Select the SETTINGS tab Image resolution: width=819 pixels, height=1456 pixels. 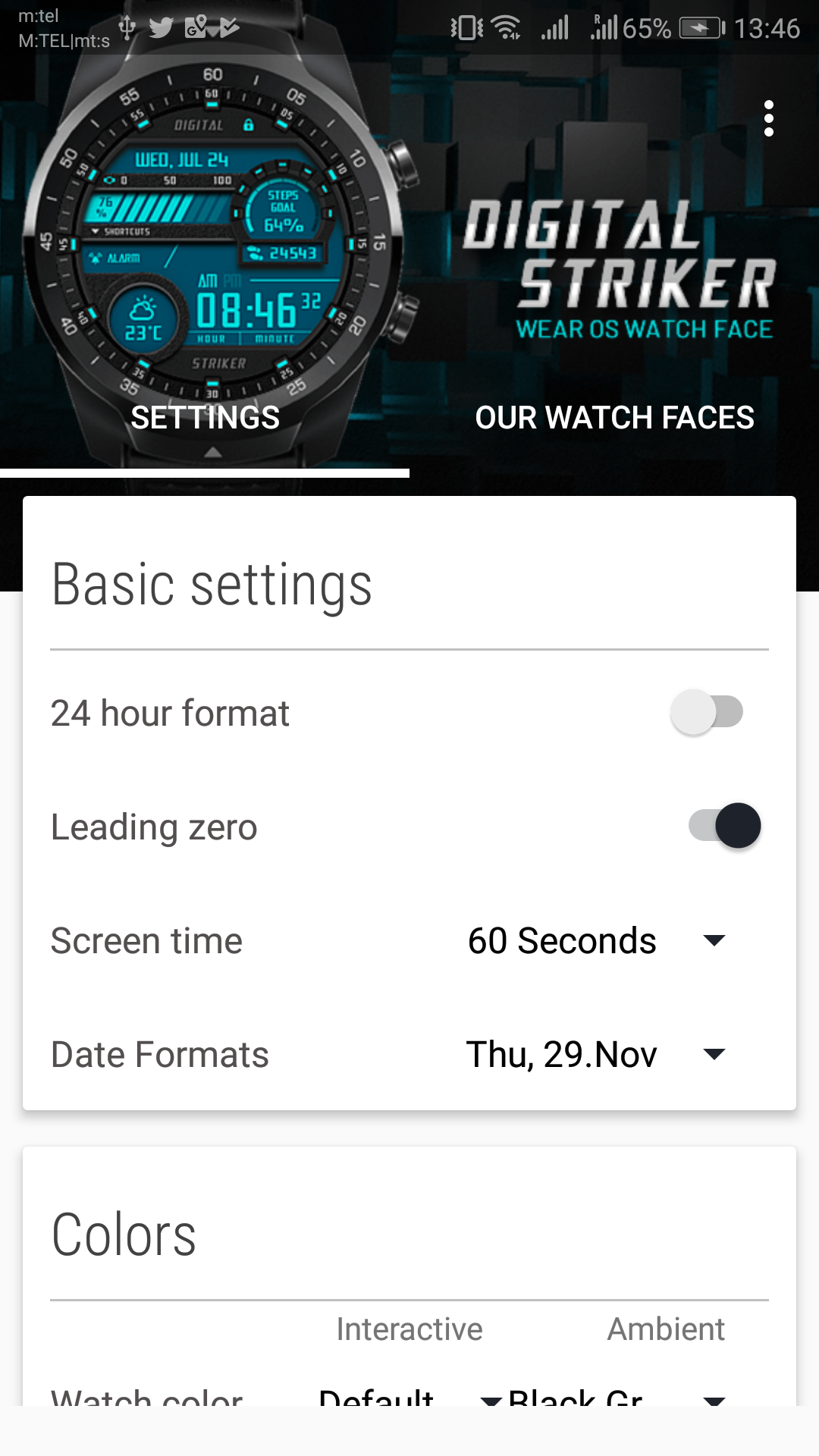pyautogui.click(x=206, y=417)
